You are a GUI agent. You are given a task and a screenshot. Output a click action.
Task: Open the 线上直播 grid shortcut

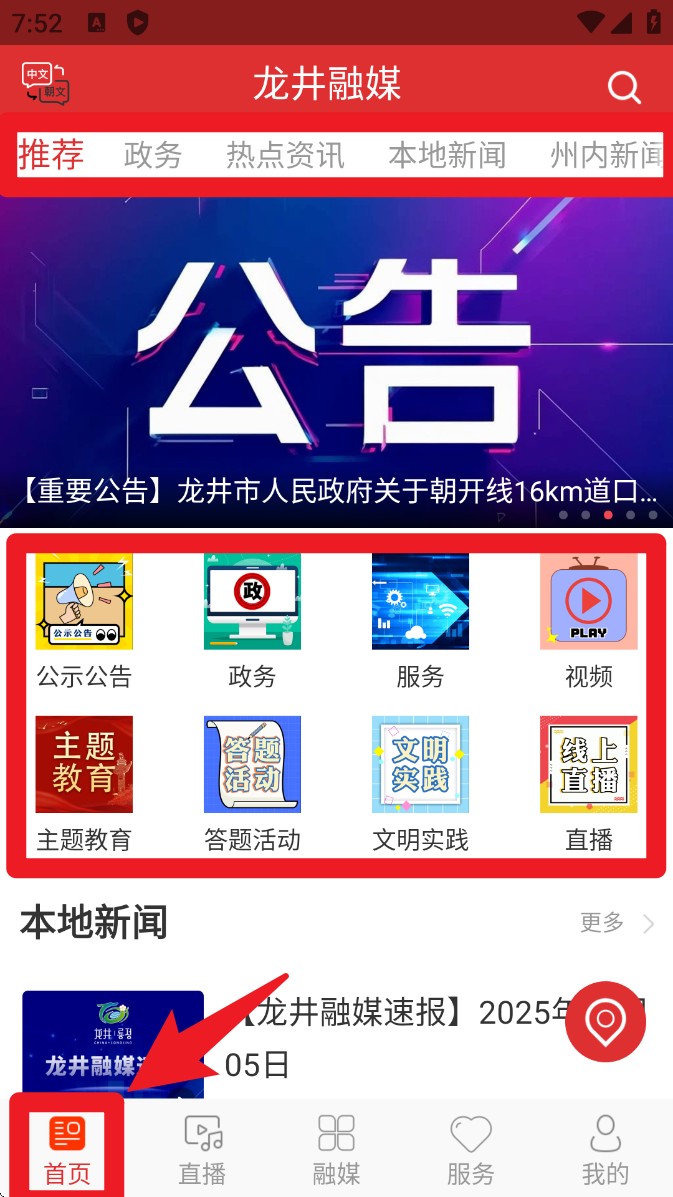pyautogui.click(x=588, y=782)
